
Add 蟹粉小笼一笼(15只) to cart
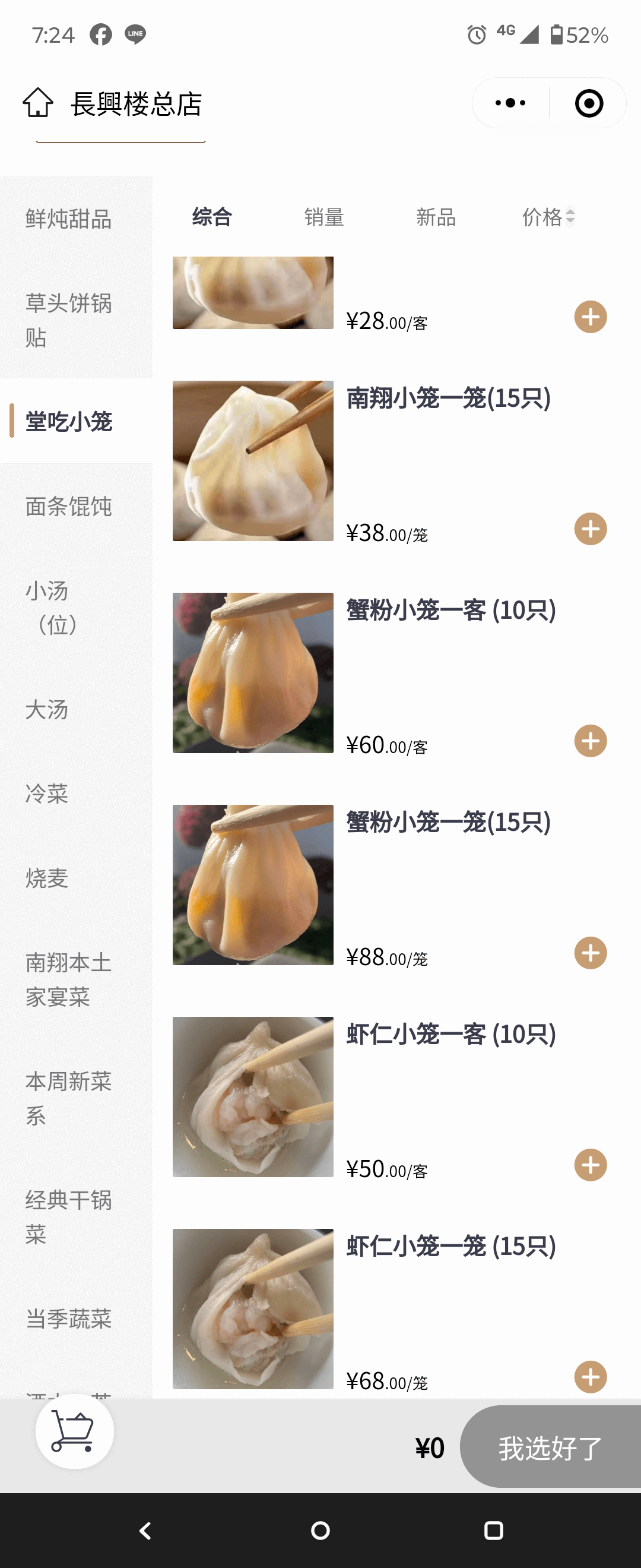(x=591, y=953)
